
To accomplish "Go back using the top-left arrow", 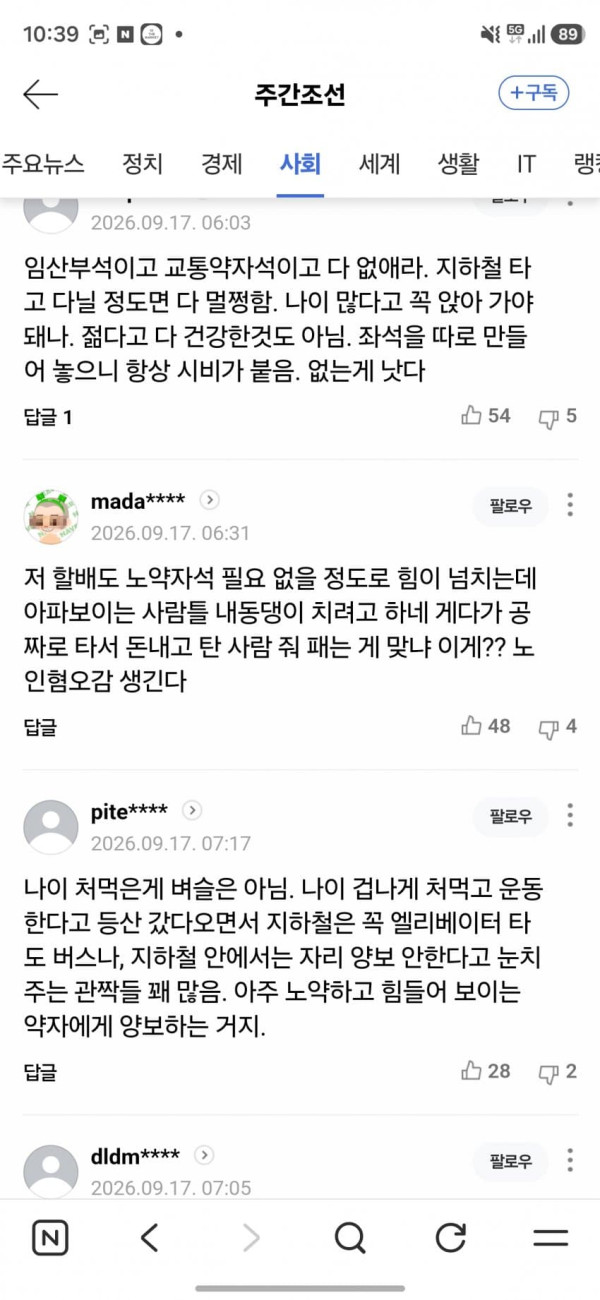I will (x=40, y=95).
